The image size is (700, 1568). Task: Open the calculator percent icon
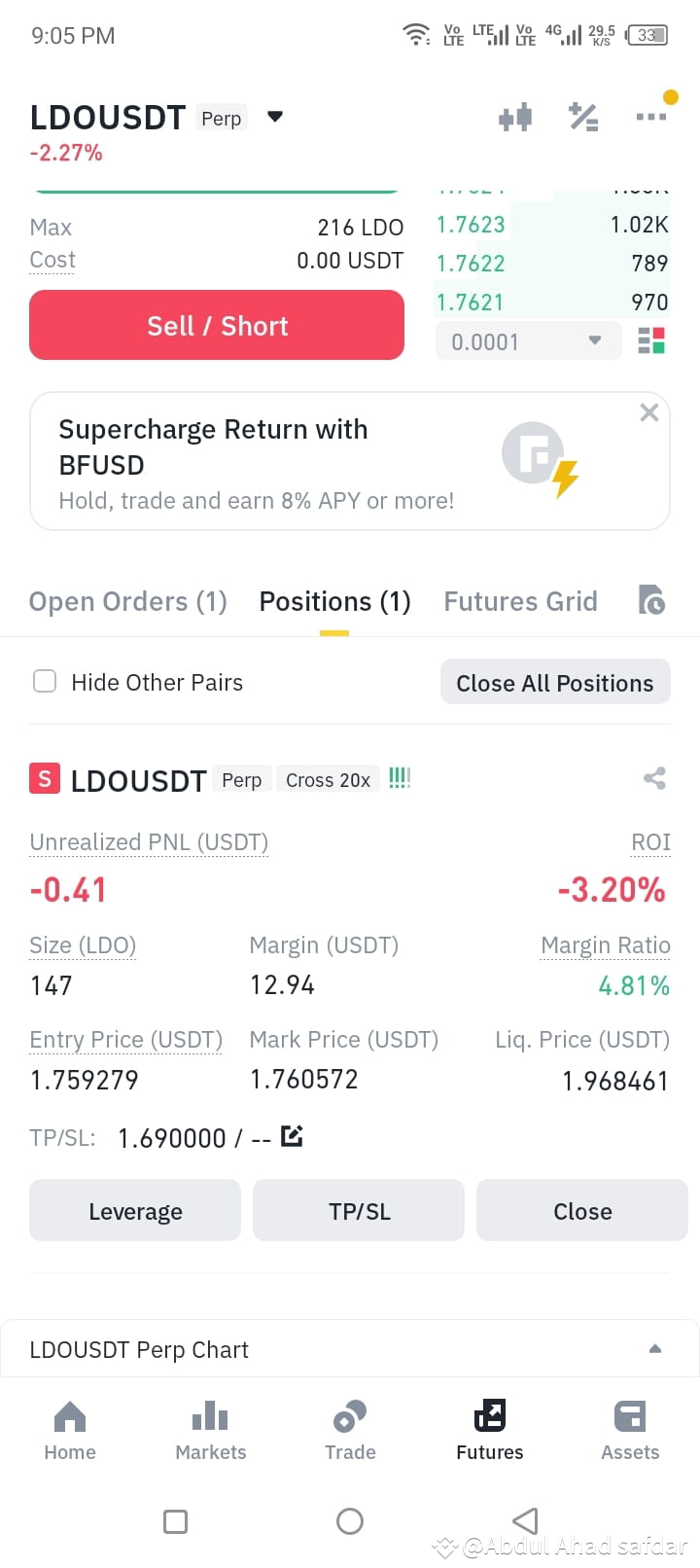(583, 117)
